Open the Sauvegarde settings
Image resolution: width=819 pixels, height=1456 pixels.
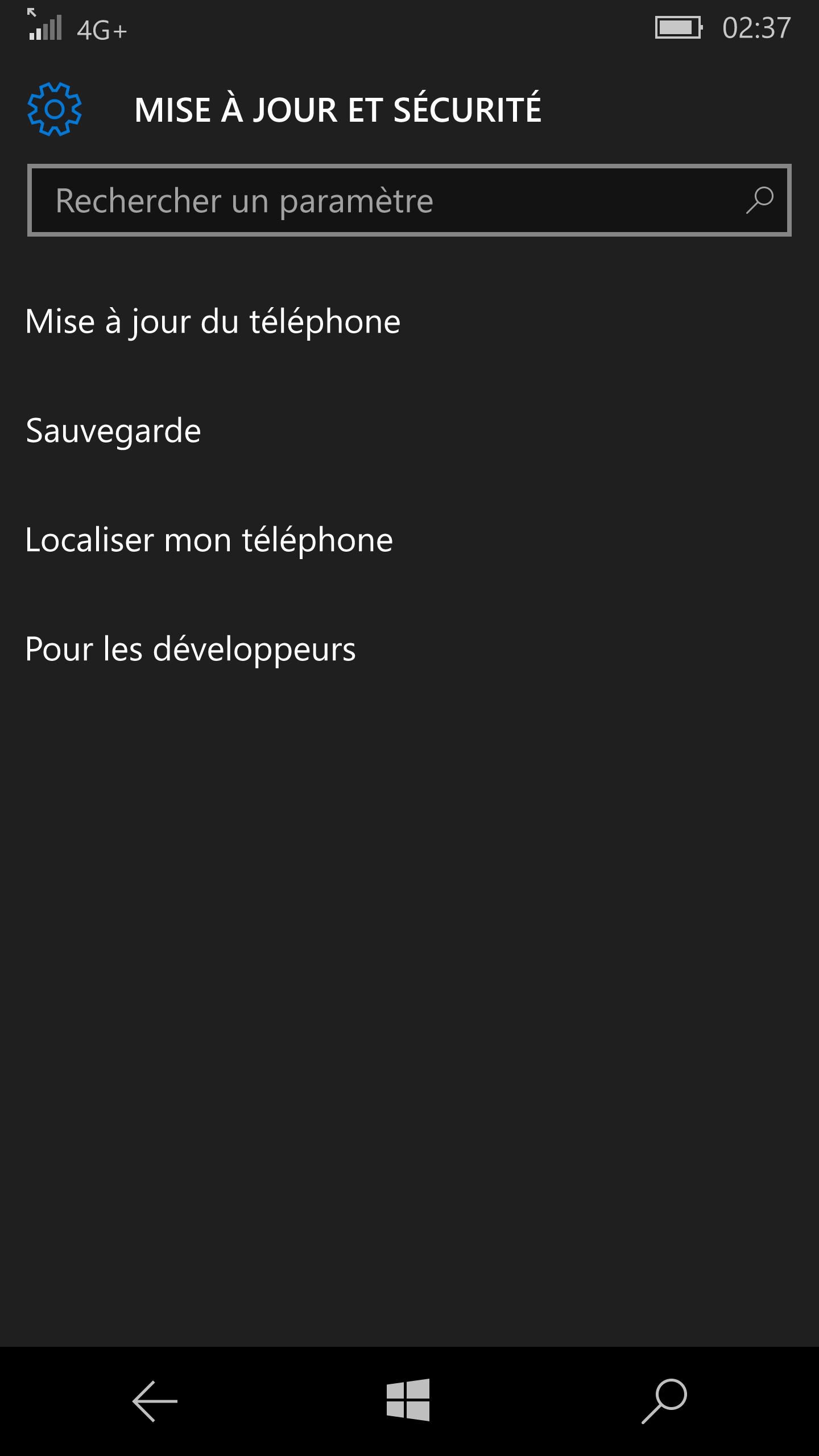pos(114,431)
